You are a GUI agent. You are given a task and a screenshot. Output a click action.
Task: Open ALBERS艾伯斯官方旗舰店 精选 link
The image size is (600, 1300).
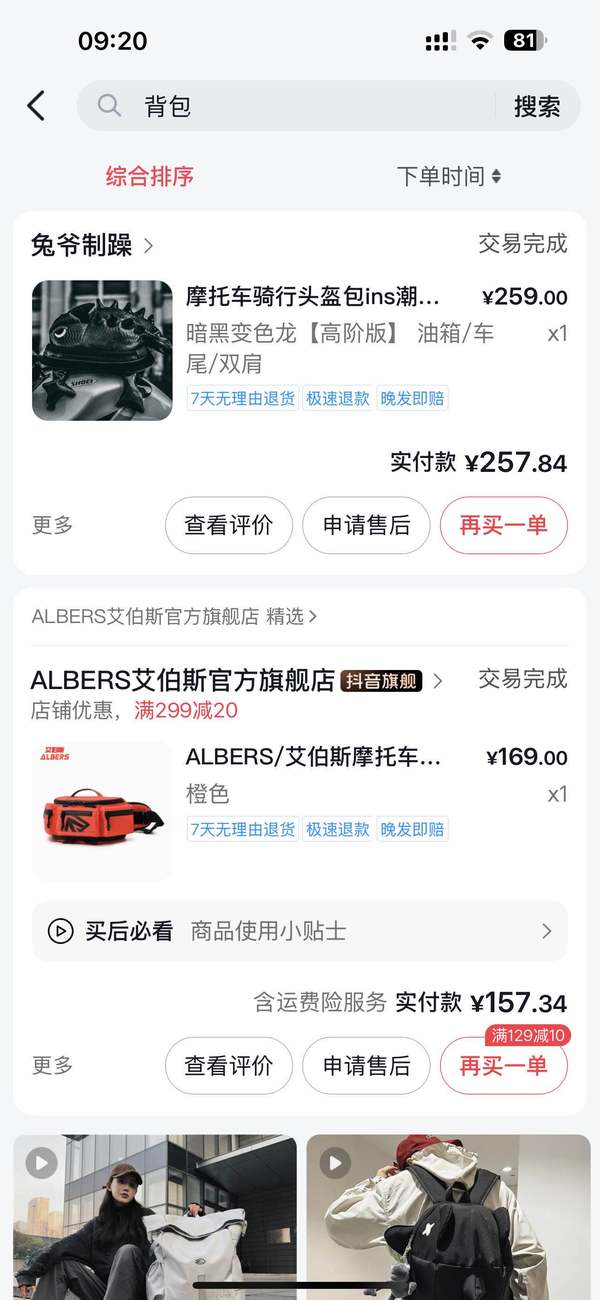tap(174, 617)
